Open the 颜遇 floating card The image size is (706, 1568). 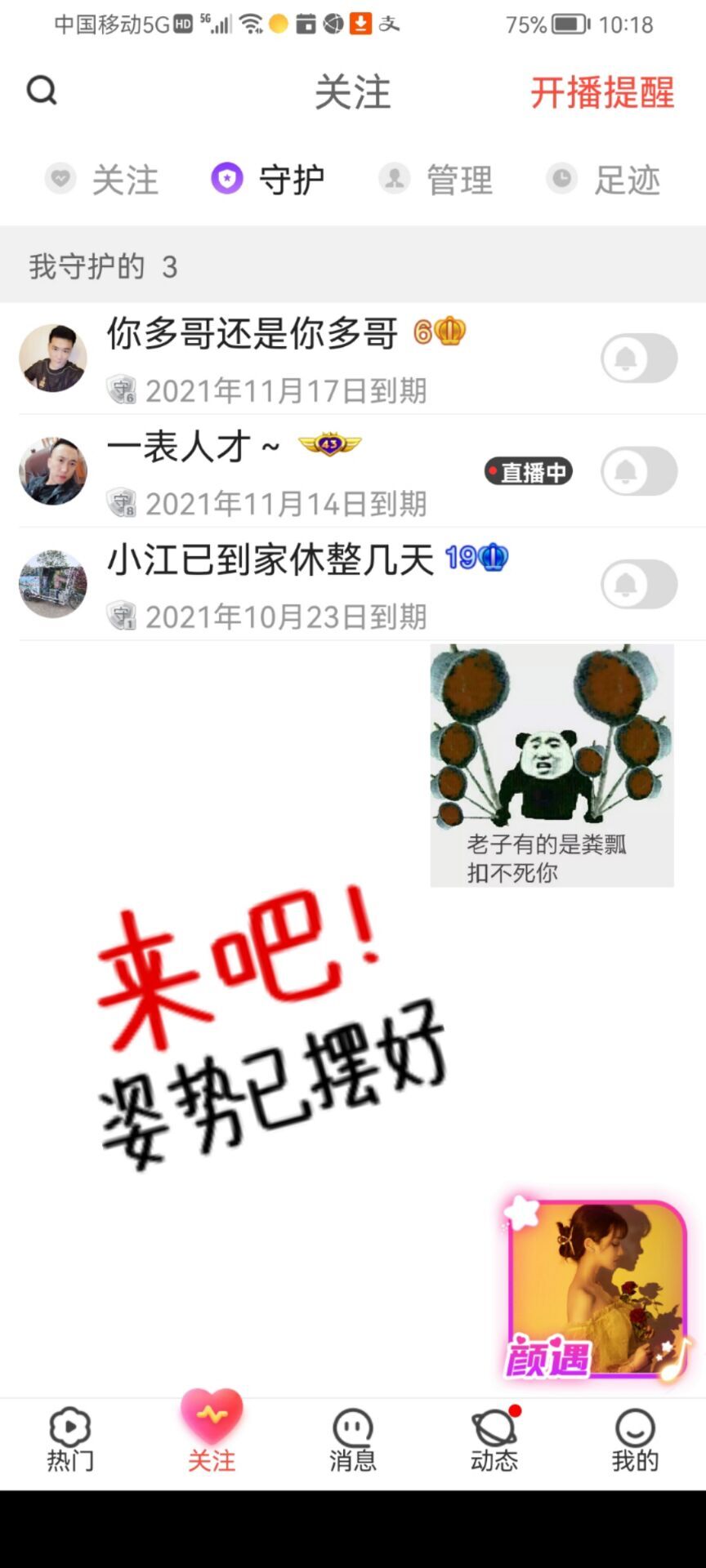point(597,1290)
